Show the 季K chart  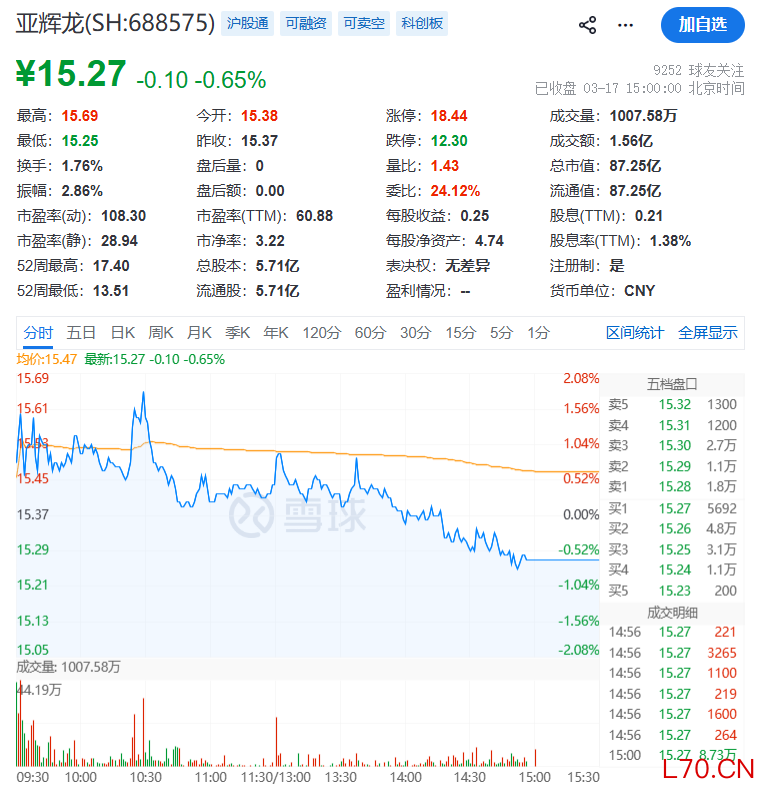(237, 333)
